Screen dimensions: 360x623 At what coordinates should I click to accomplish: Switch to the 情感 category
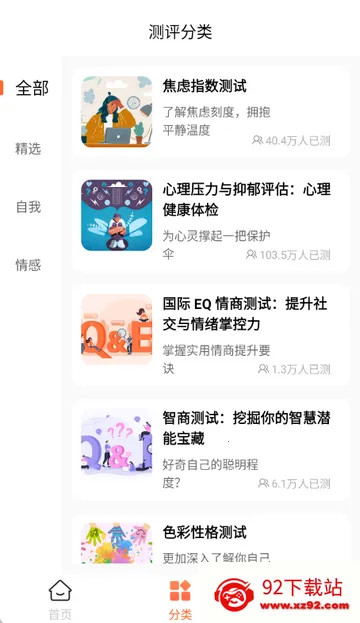point(28,265)
